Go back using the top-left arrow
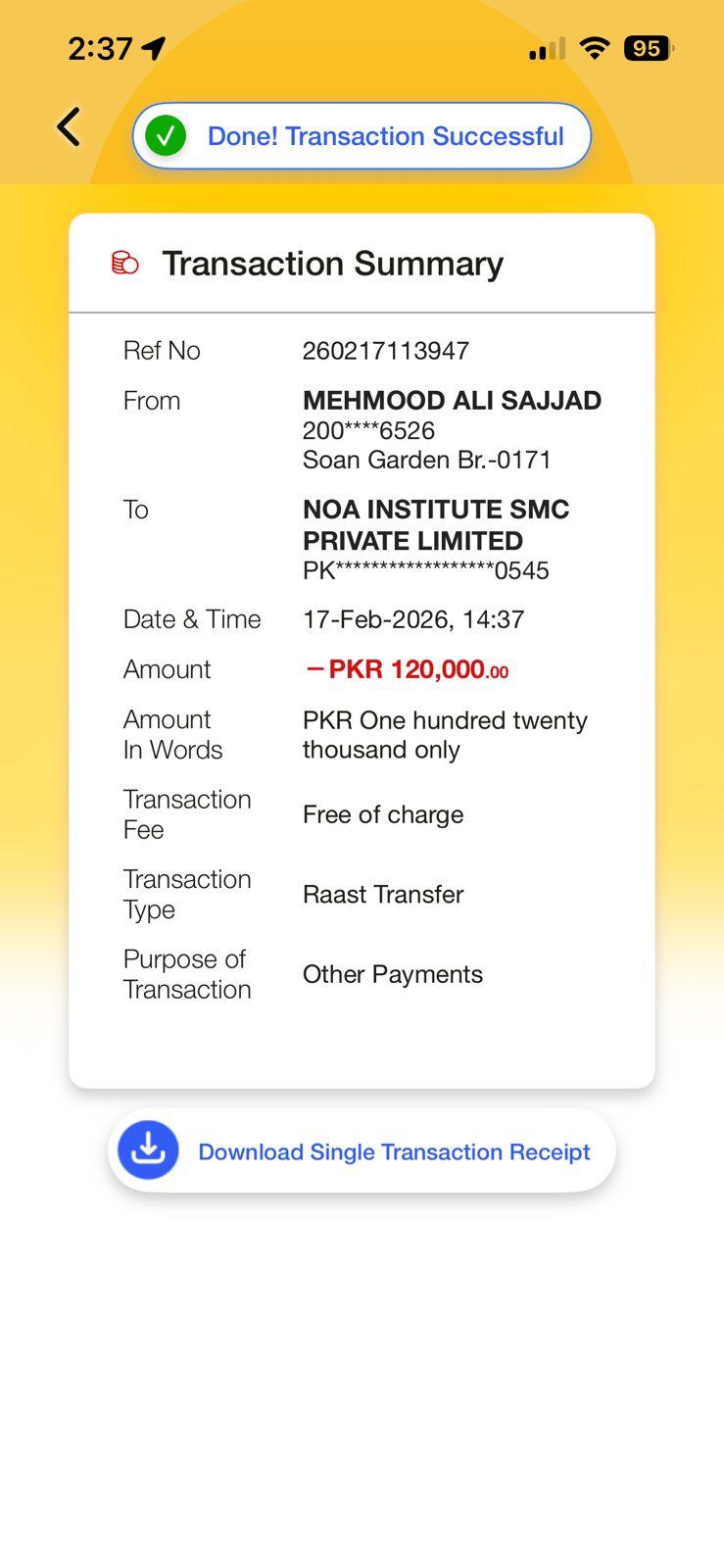 click(69, 127)
